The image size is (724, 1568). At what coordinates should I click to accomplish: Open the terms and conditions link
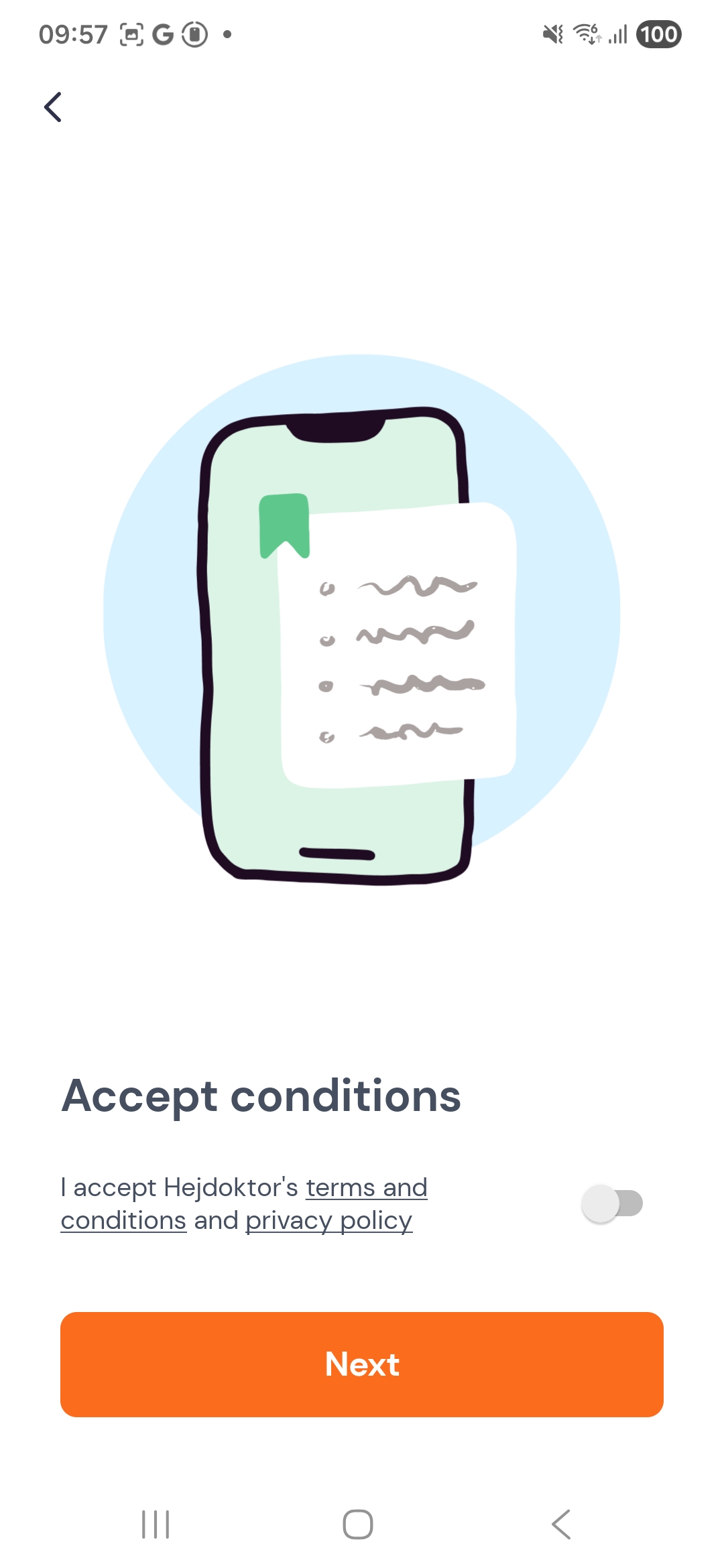pyautogui.click(x=366, y=1187)
